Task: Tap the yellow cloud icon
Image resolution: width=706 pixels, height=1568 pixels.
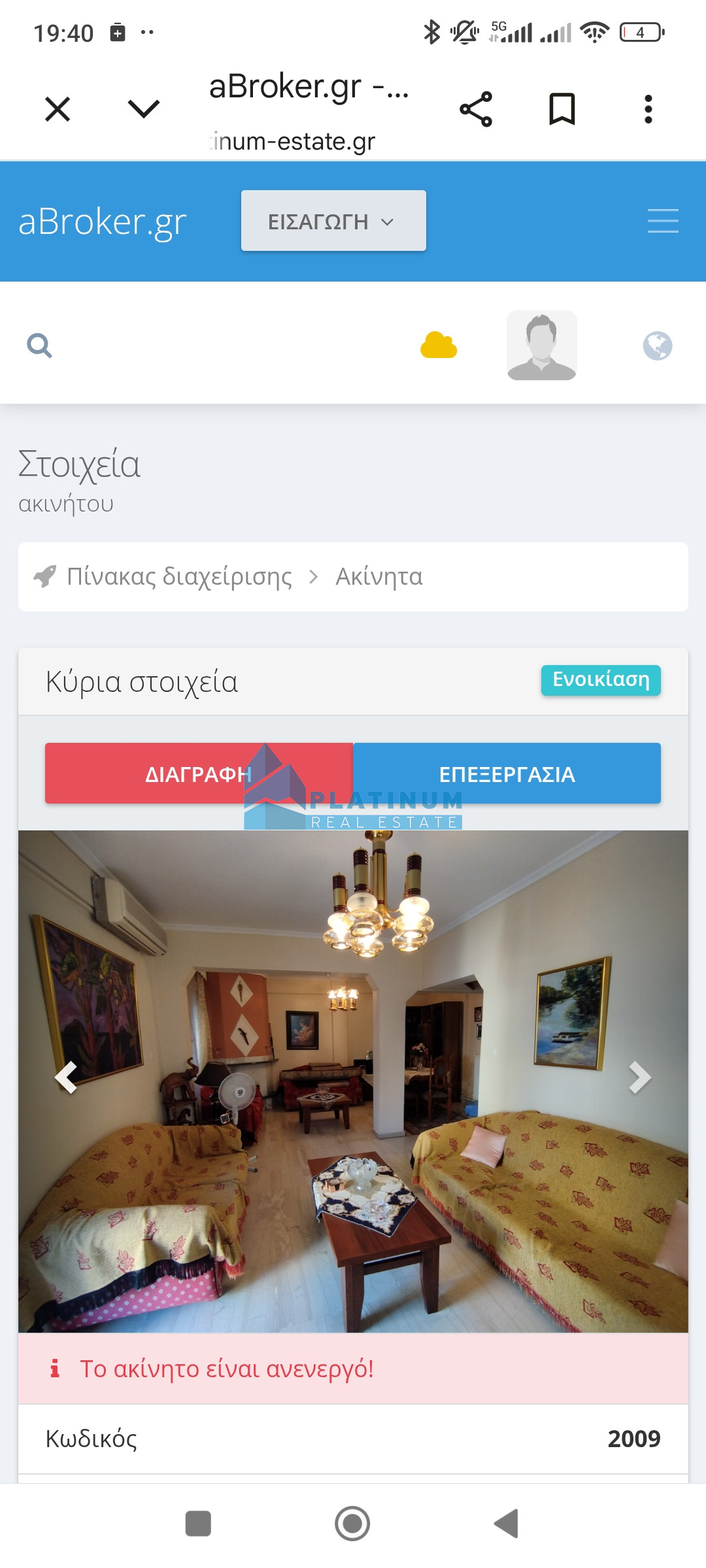Action: coord(439,345)
